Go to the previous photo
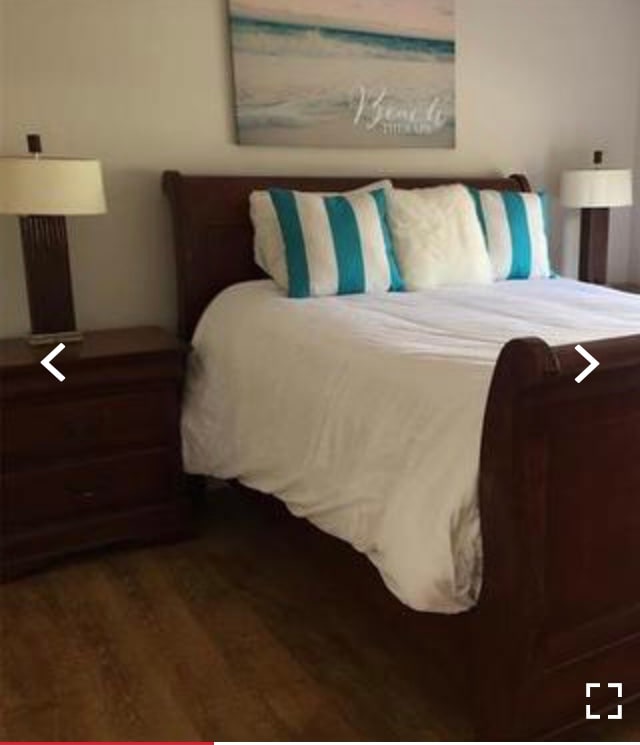 pyautogui.click(x=53, y=363)
